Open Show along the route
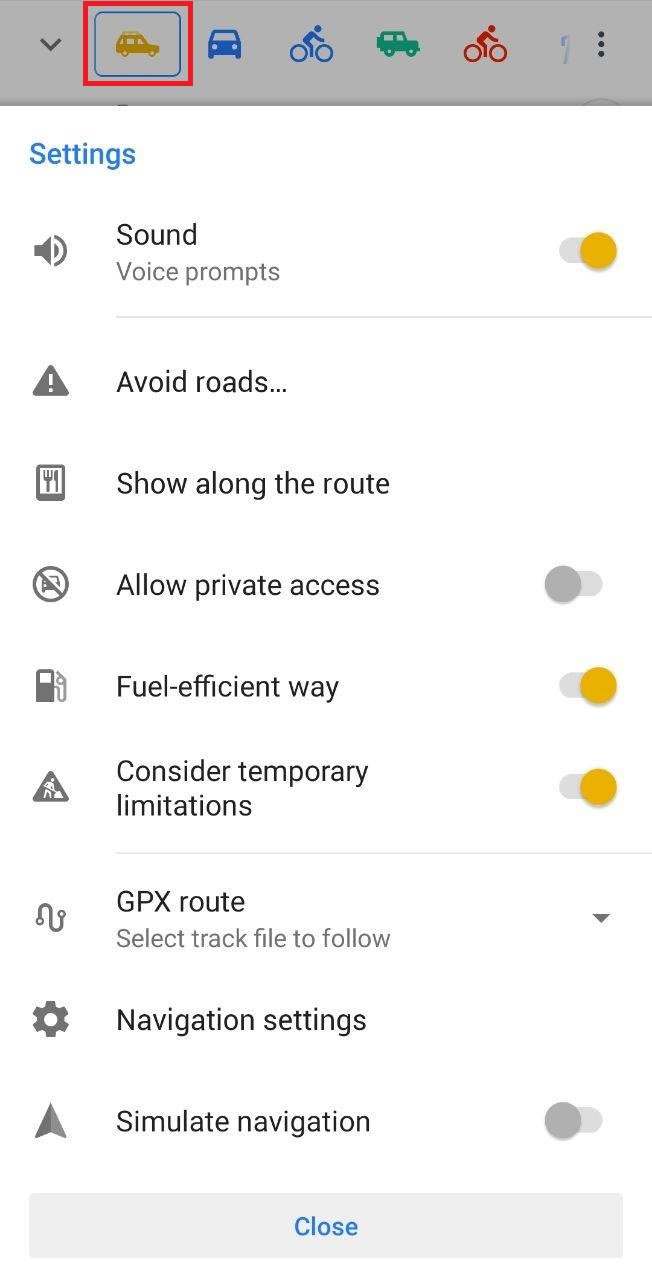 [252, 484]
